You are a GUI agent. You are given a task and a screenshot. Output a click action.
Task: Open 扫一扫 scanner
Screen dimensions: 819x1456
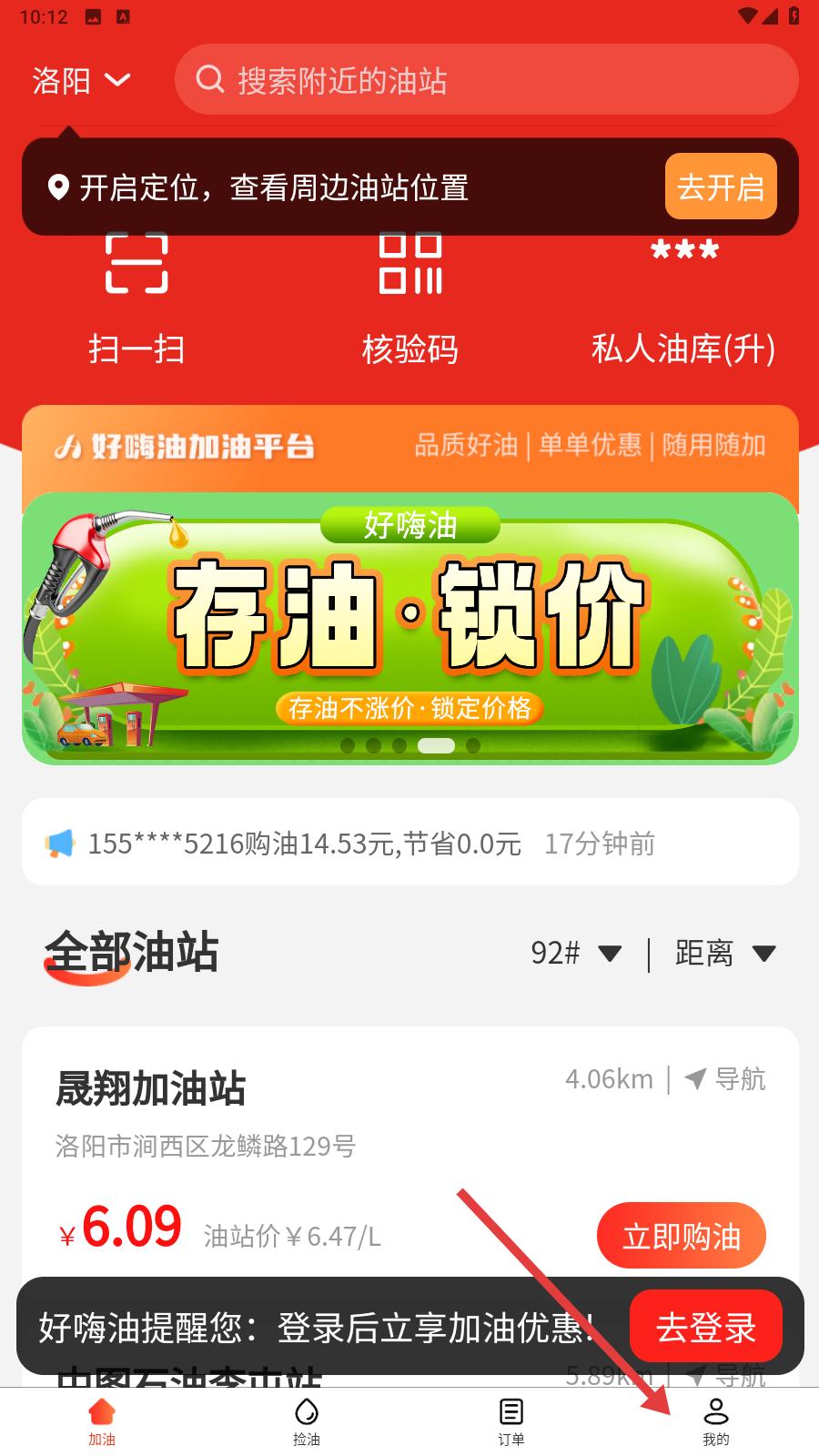[x=136, y=300]
